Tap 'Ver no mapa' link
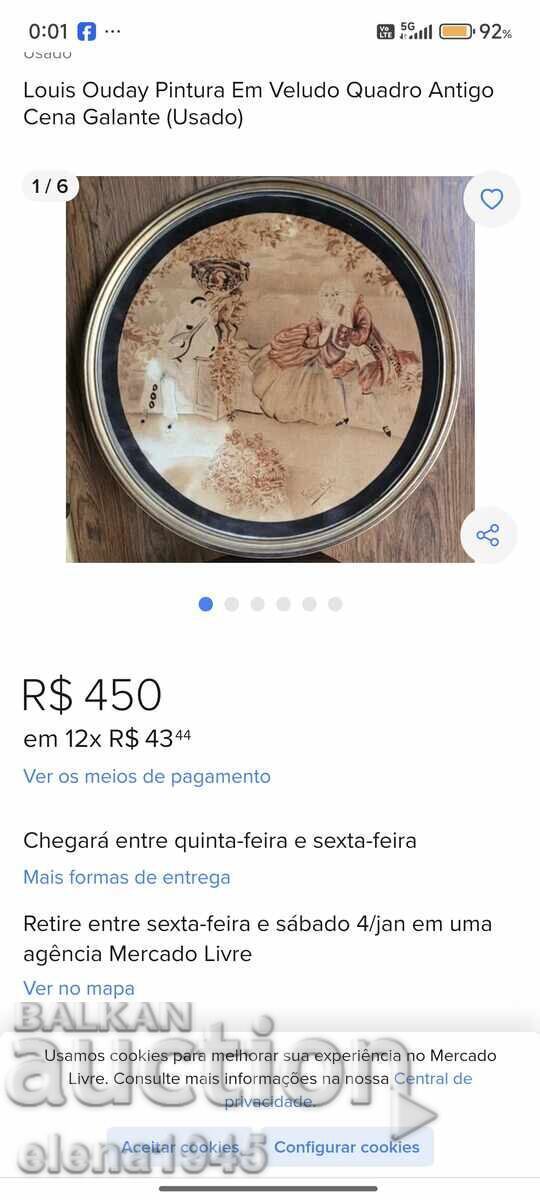540x1200 pixels. [x=79, y=988]
